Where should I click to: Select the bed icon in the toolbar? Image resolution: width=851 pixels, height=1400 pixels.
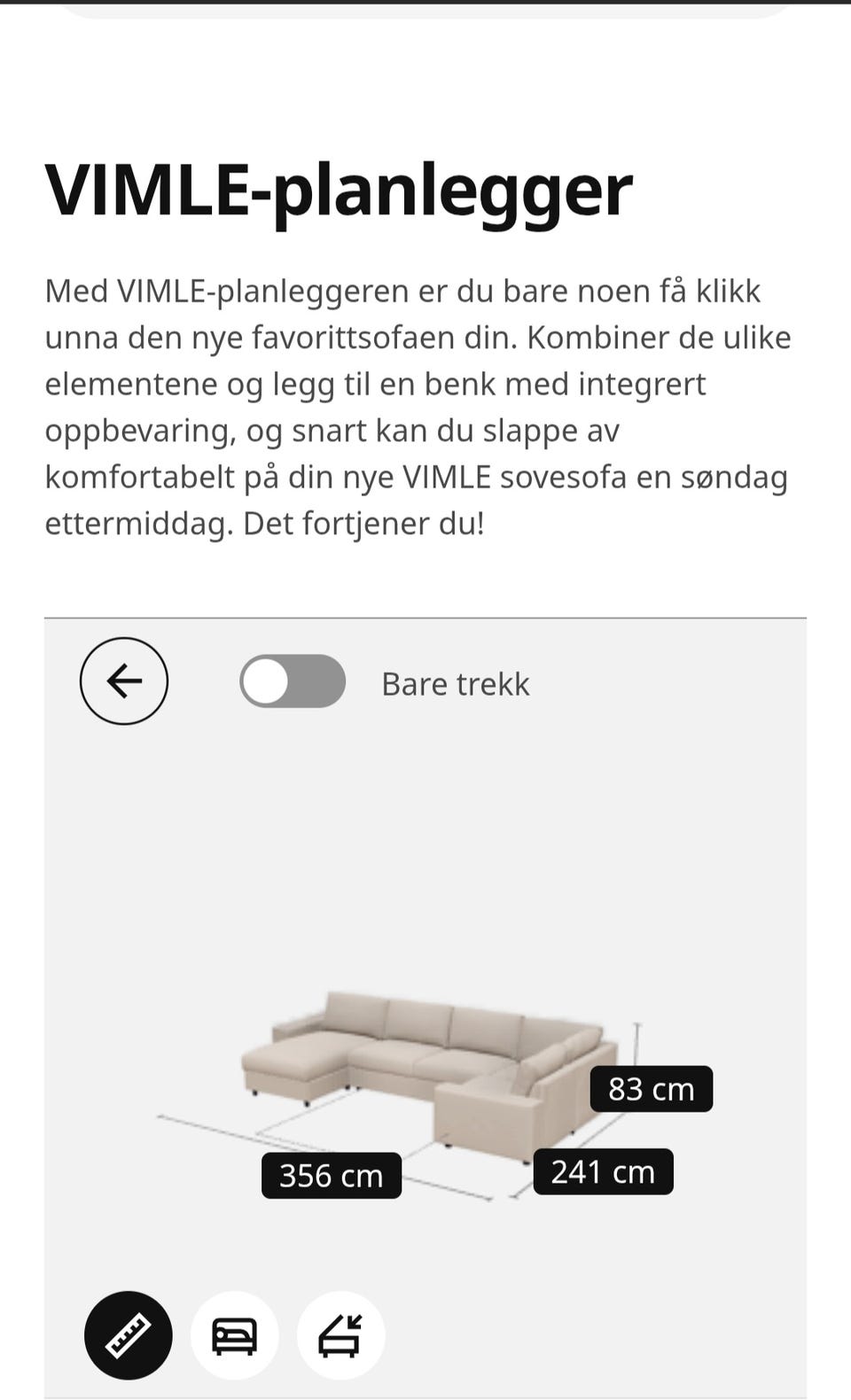pos(234,1335)
